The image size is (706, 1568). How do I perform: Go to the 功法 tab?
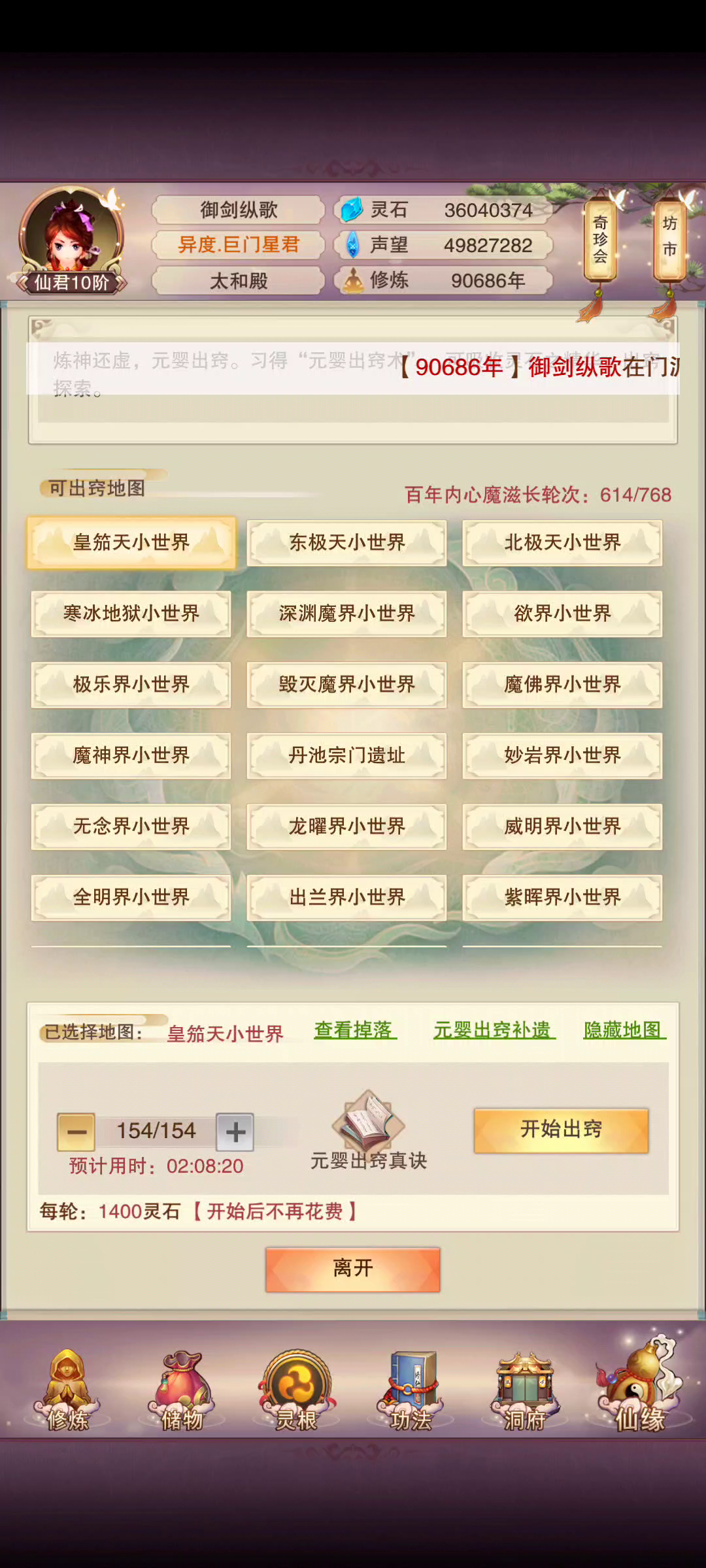tap(411, 1390)
